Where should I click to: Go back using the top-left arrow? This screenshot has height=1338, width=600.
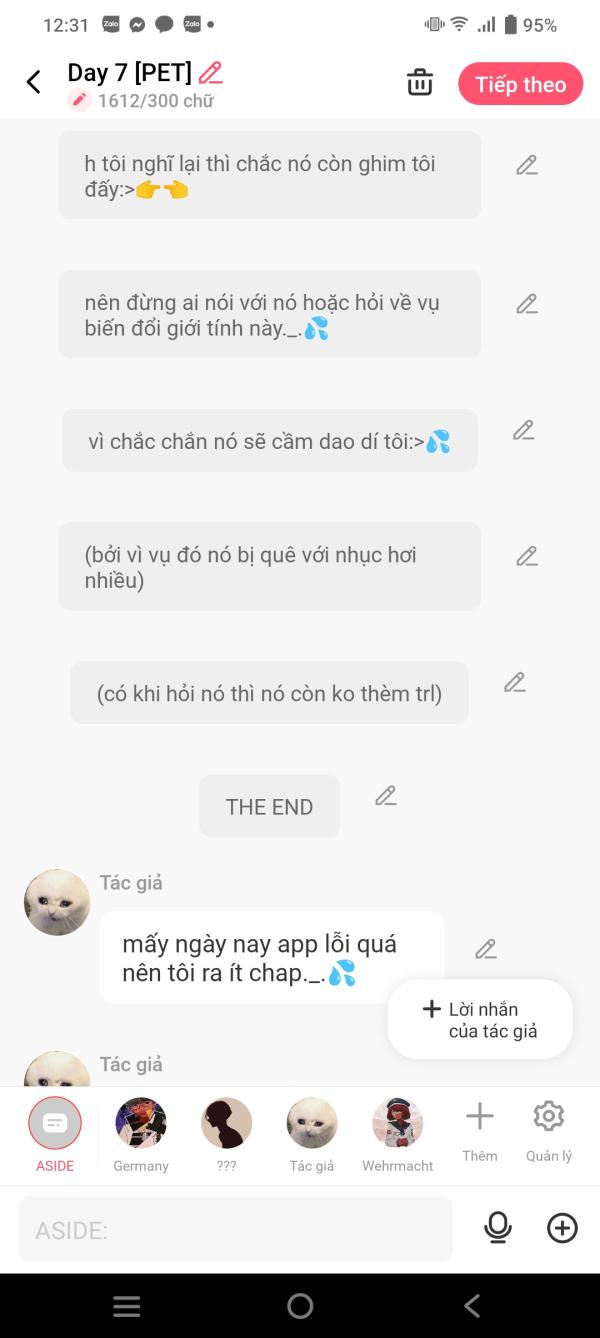(x=34, y=82)
